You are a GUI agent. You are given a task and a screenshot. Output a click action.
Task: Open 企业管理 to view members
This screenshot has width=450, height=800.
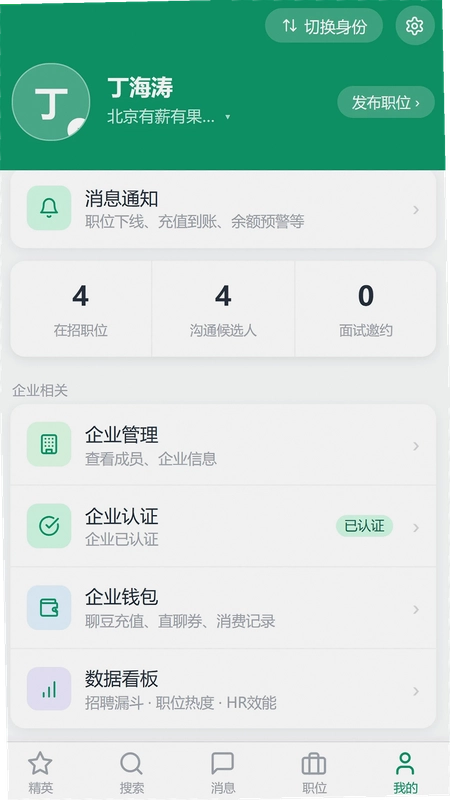(x=223, y=445)
